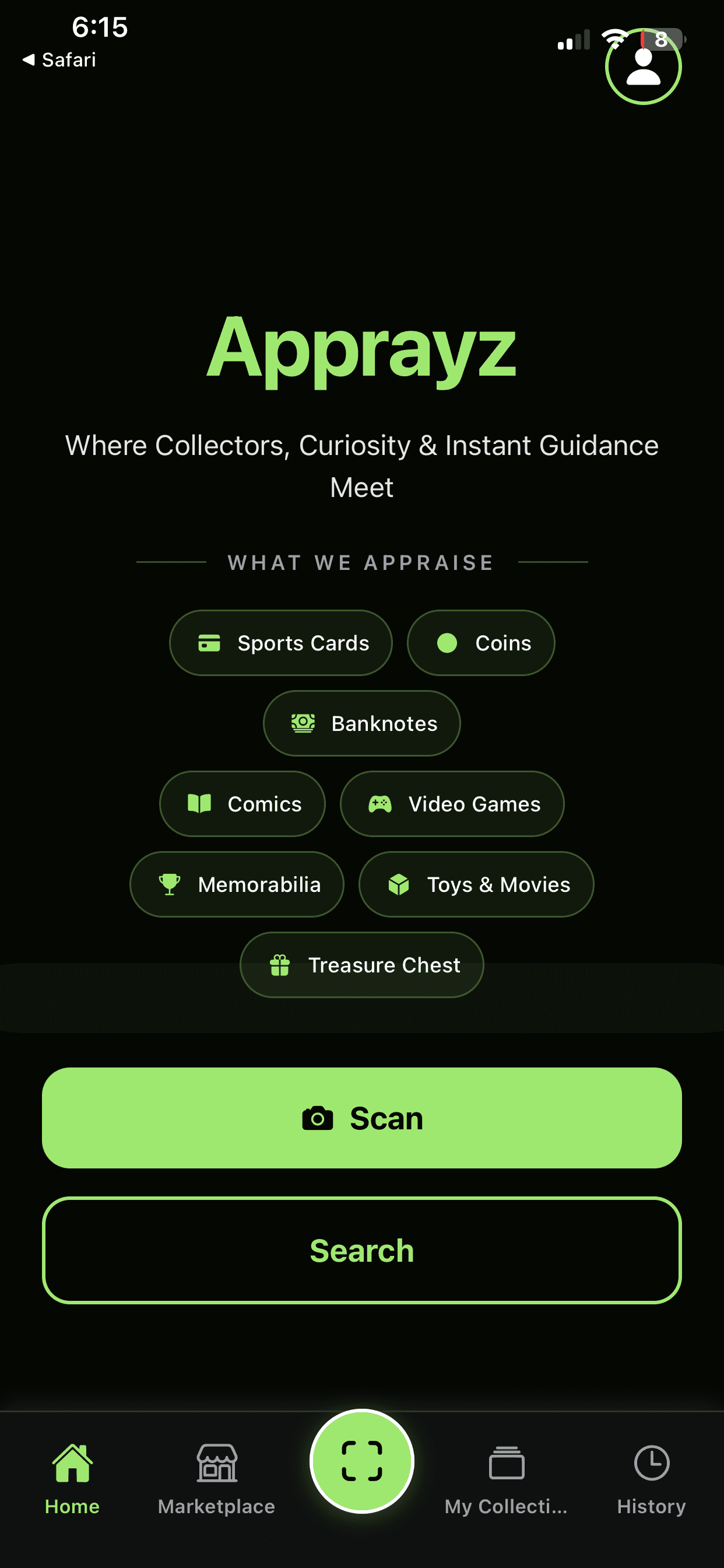Select the Video Games chip
The image size is (724, 1568).
tap(451, 803)
